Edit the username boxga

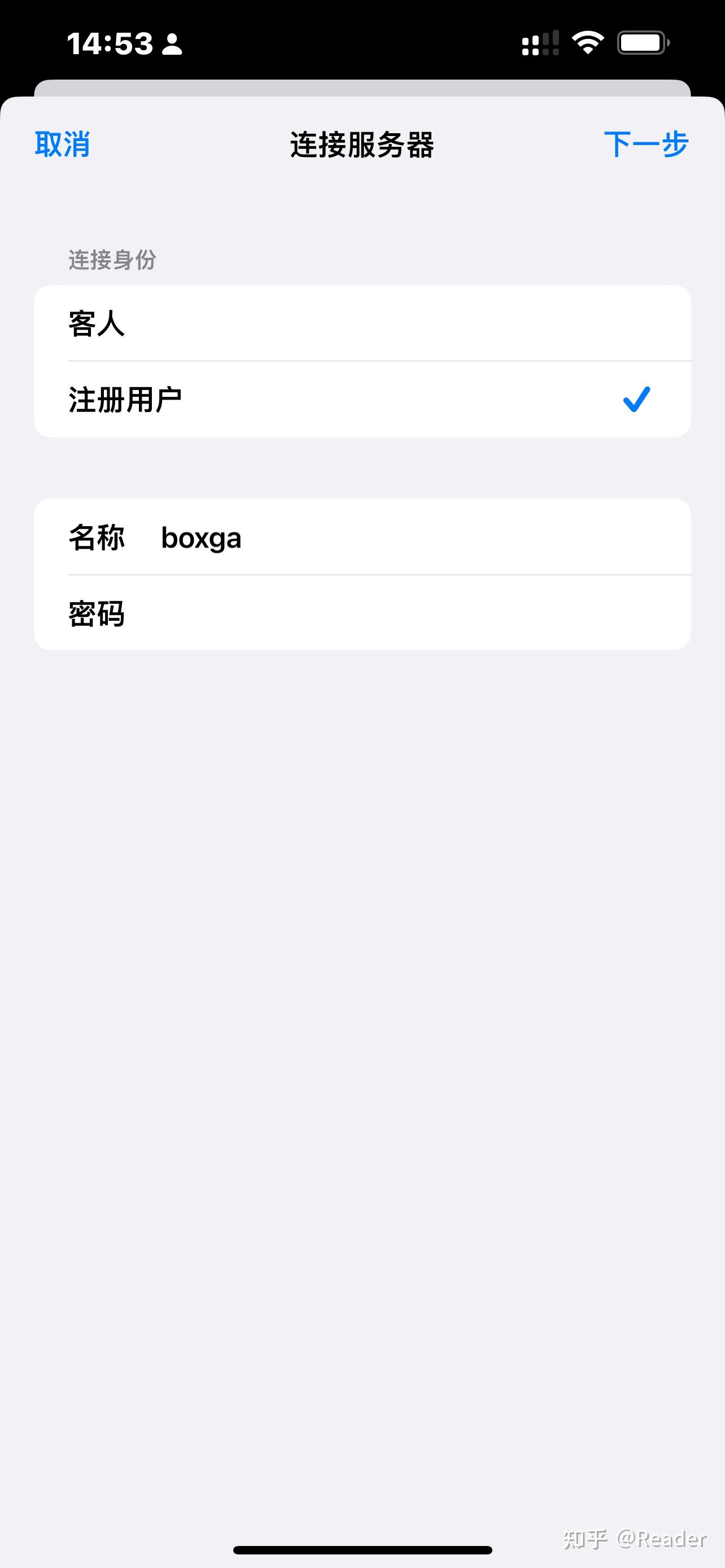tap(201, 537)
